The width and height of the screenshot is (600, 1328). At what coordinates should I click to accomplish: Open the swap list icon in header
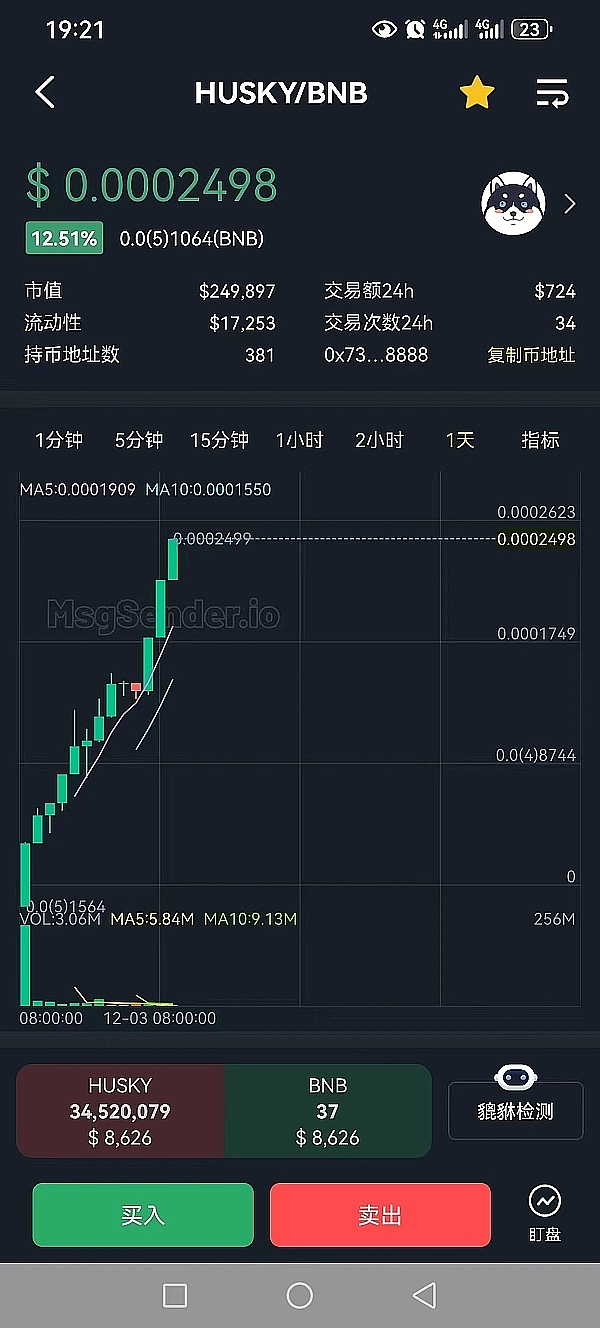552,93
